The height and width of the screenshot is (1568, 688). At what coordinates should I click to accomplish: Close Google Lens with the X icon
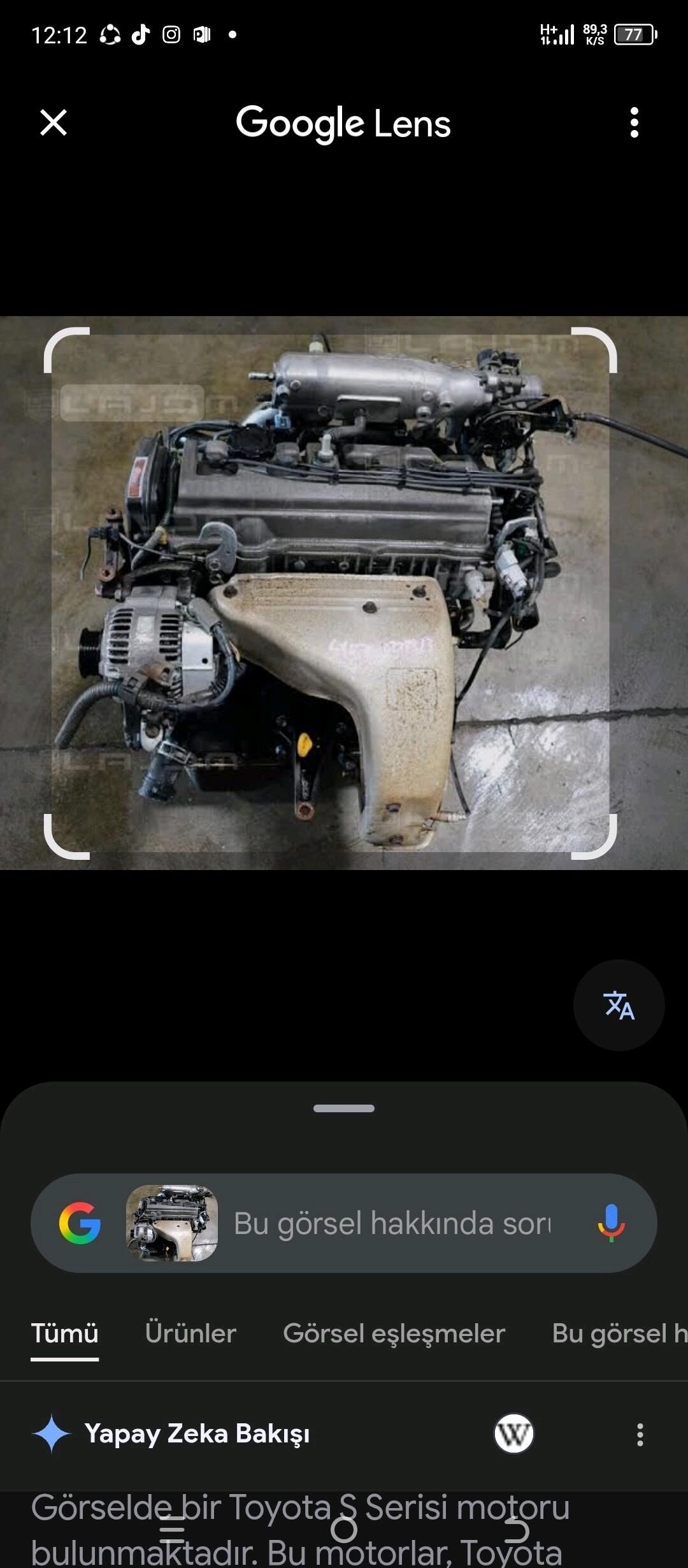click(x=54, y=122)
